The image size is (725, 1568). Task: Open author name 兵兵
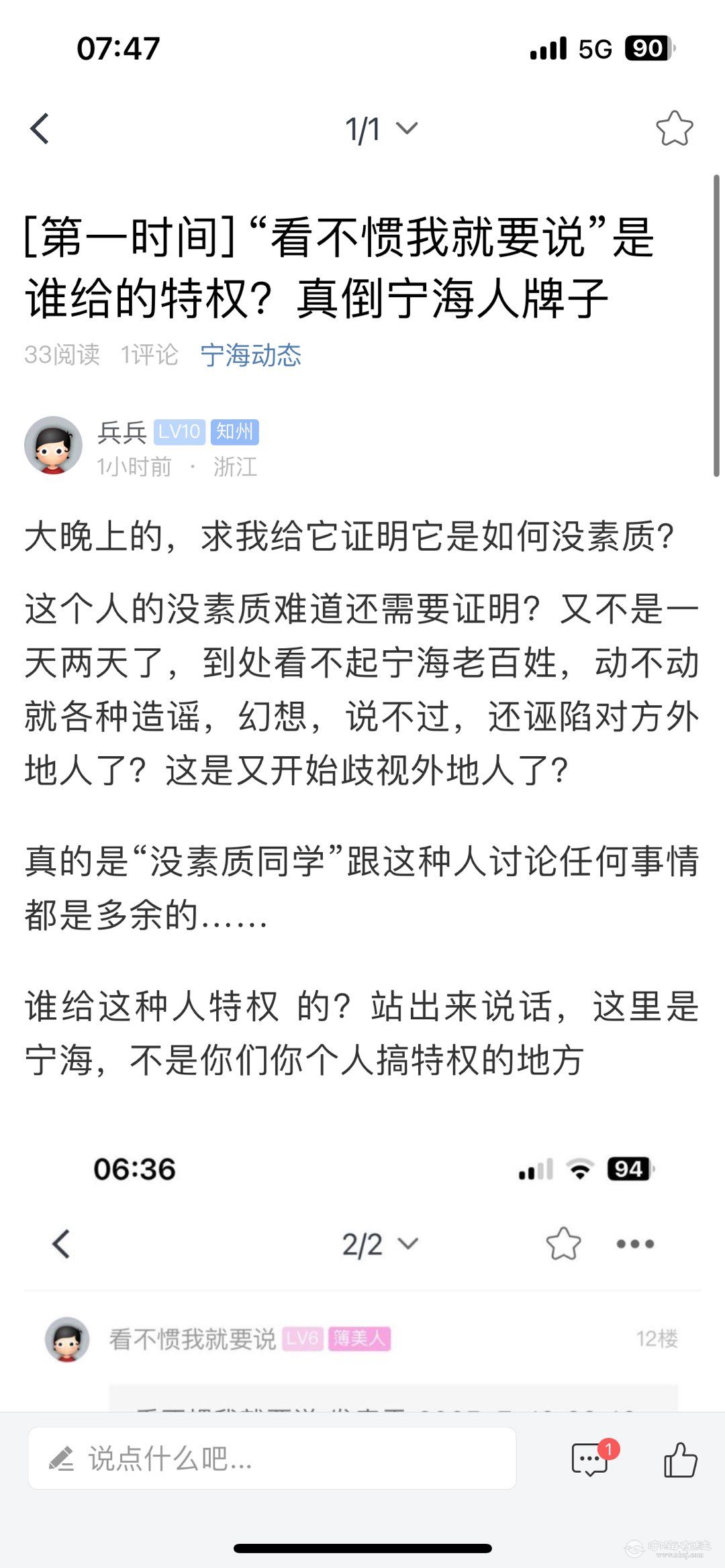[122, 432]
